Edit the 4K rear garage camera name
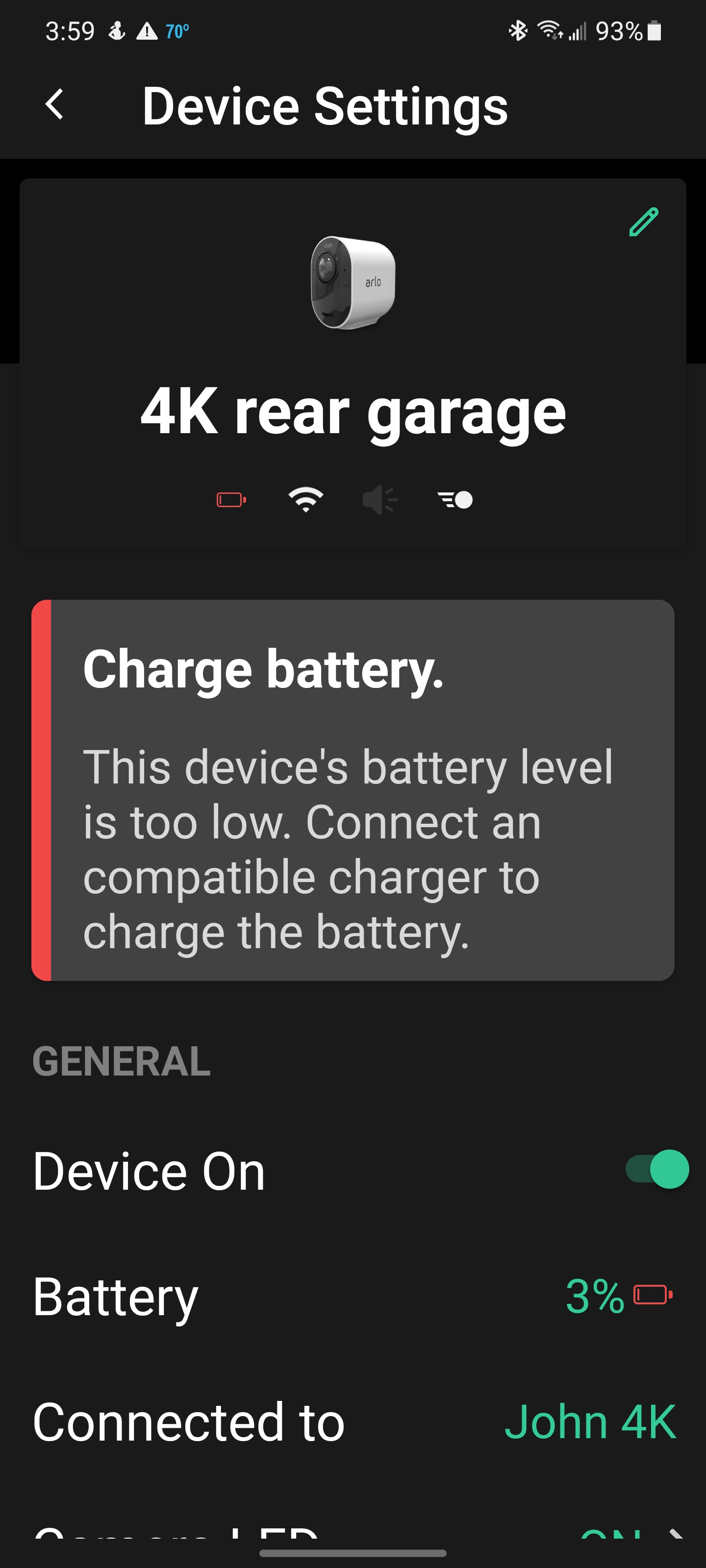This screenshot has width=706, height=1568. (x=643, y=222)
